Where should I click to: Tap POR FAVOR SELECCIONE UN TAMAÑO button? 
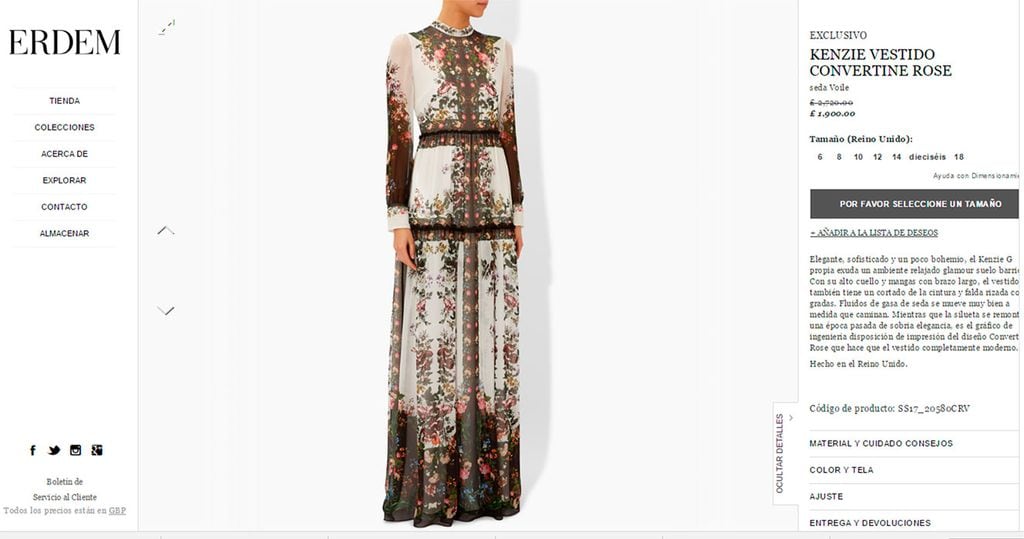click(915, 204)
